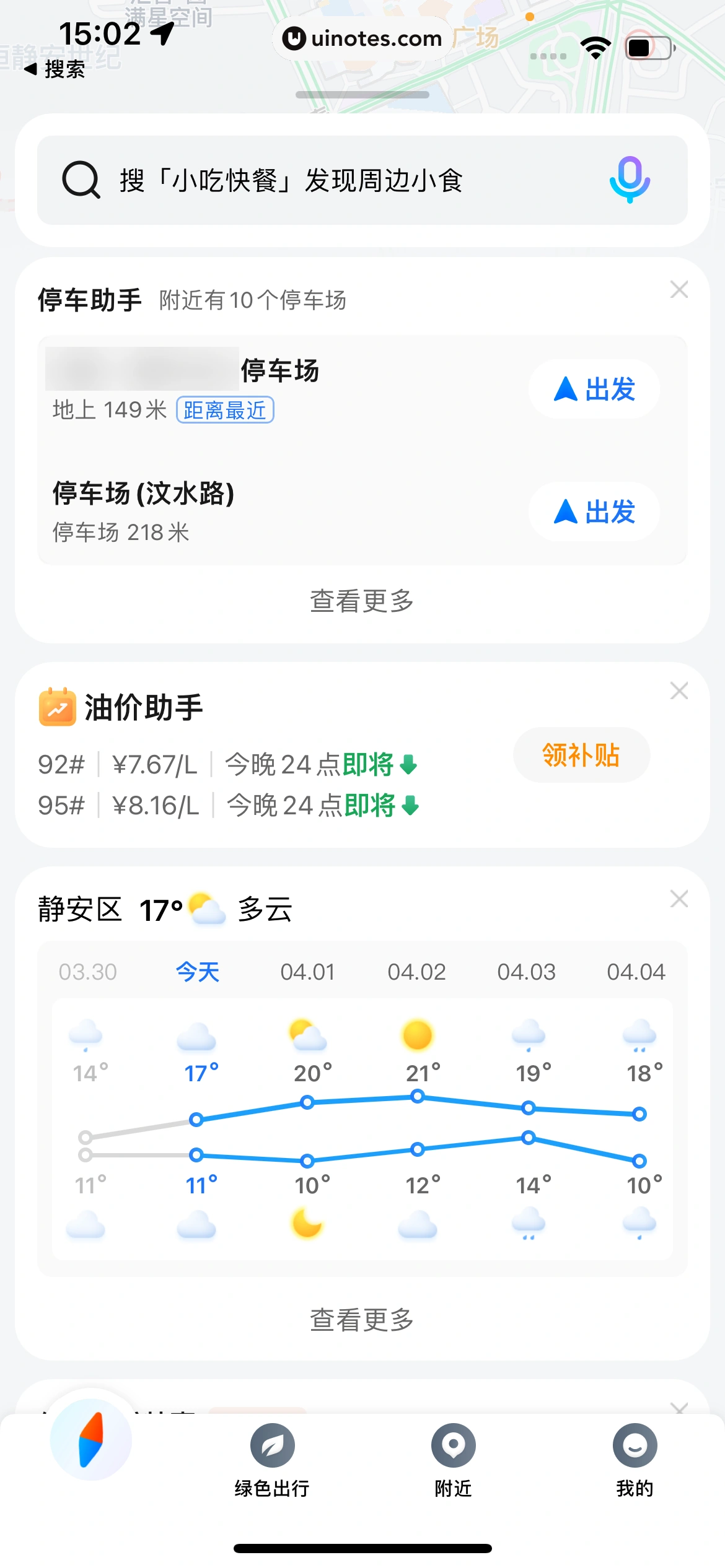Image resolution: width=725 pixels, height=1568 pixels.
Task: Select the 04.04 forecast day
Action: [x=636, y=972]
